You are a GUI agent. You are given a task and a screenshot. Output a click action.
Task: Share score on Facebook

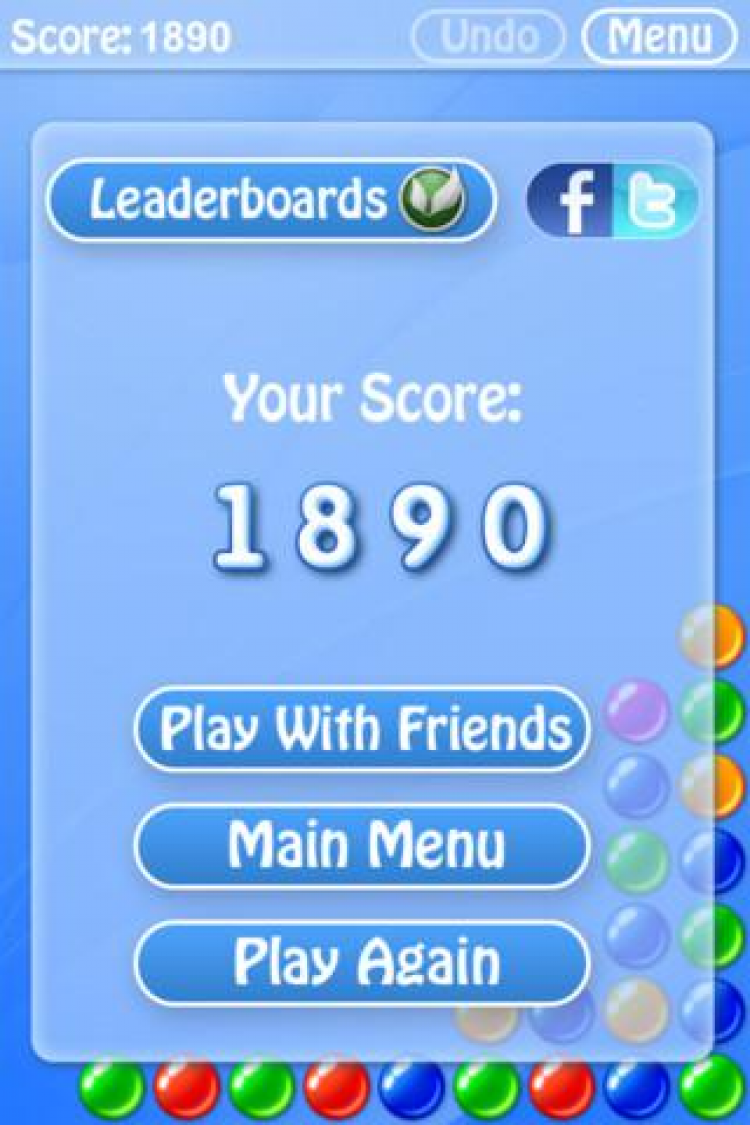(x=572, y=201)
